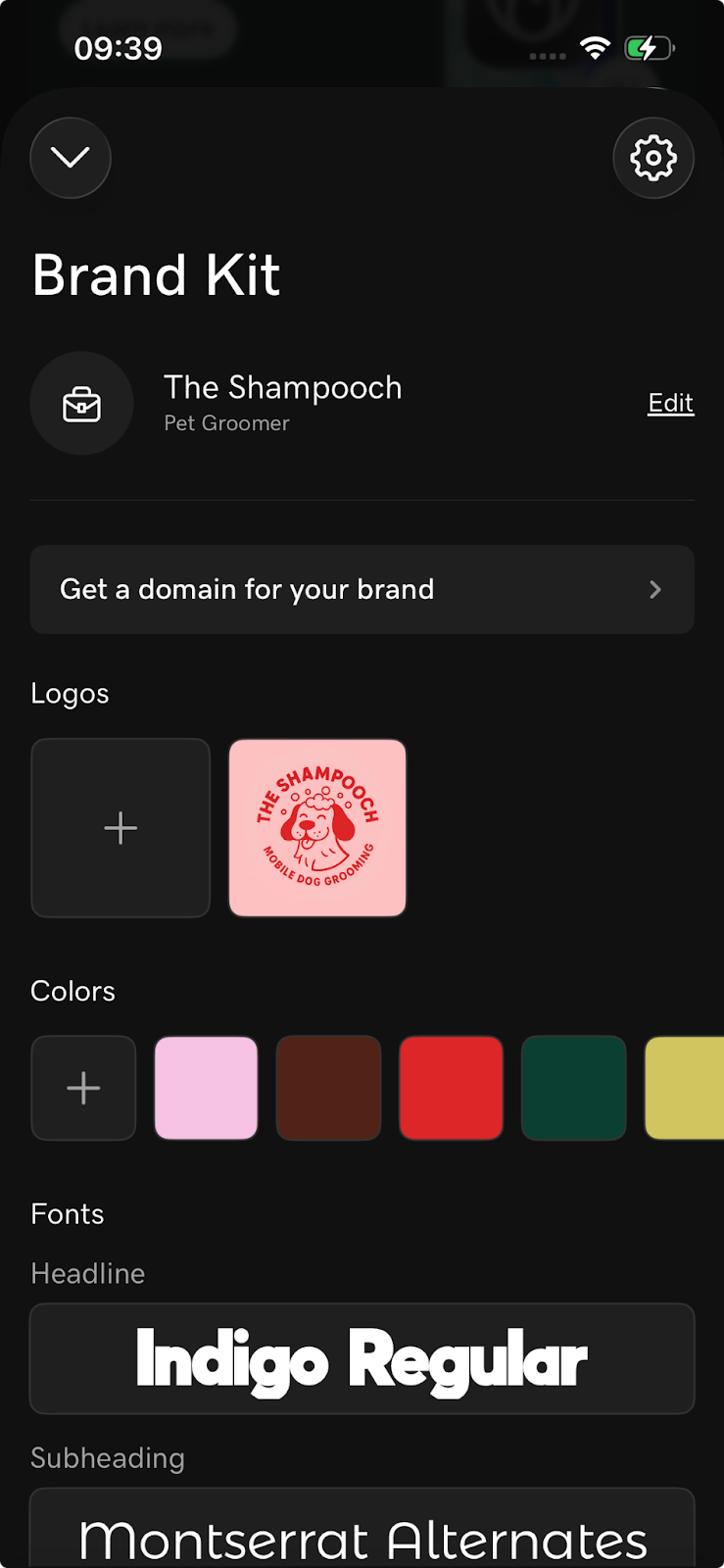The width and height of the screenshot is (724, 1568).
Task: Add a new brand color with plus icon
Action: coord(83,1088)
